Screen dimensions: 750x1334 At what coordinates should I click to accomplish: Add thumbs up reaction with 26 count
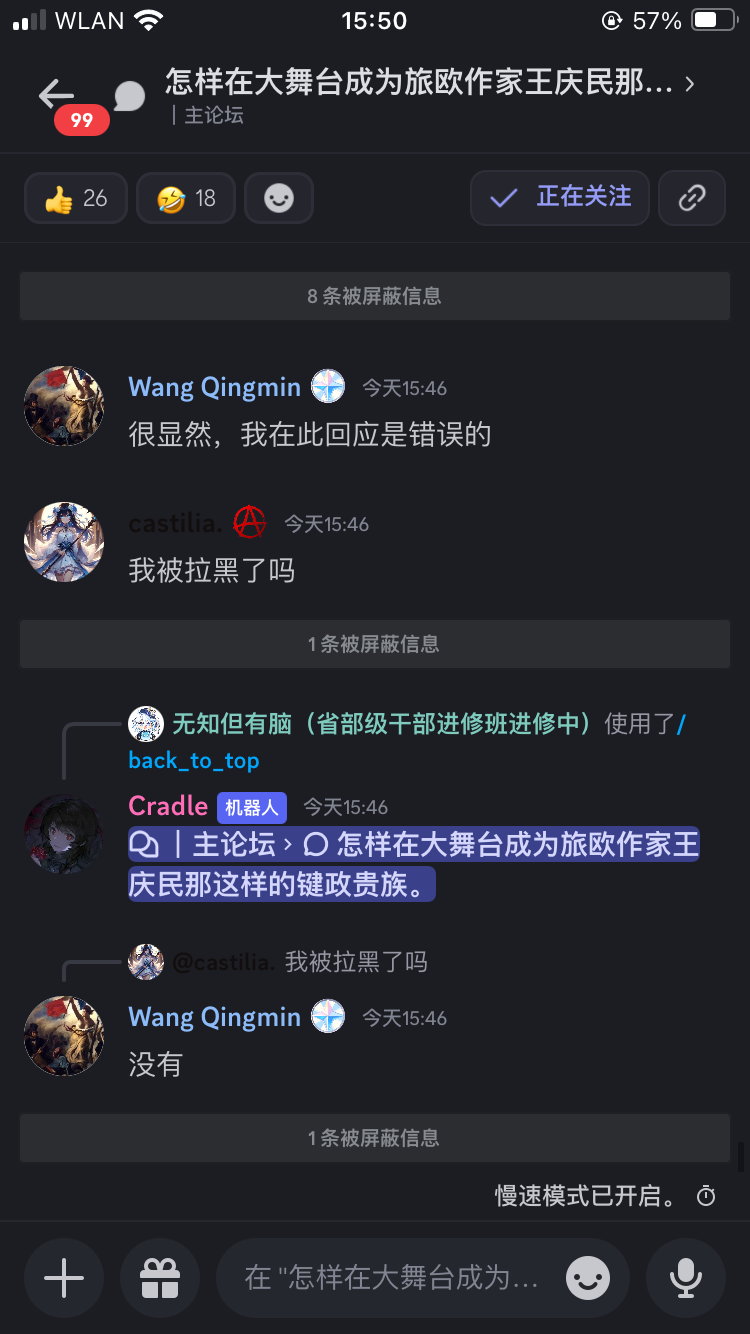click(76, 198)
